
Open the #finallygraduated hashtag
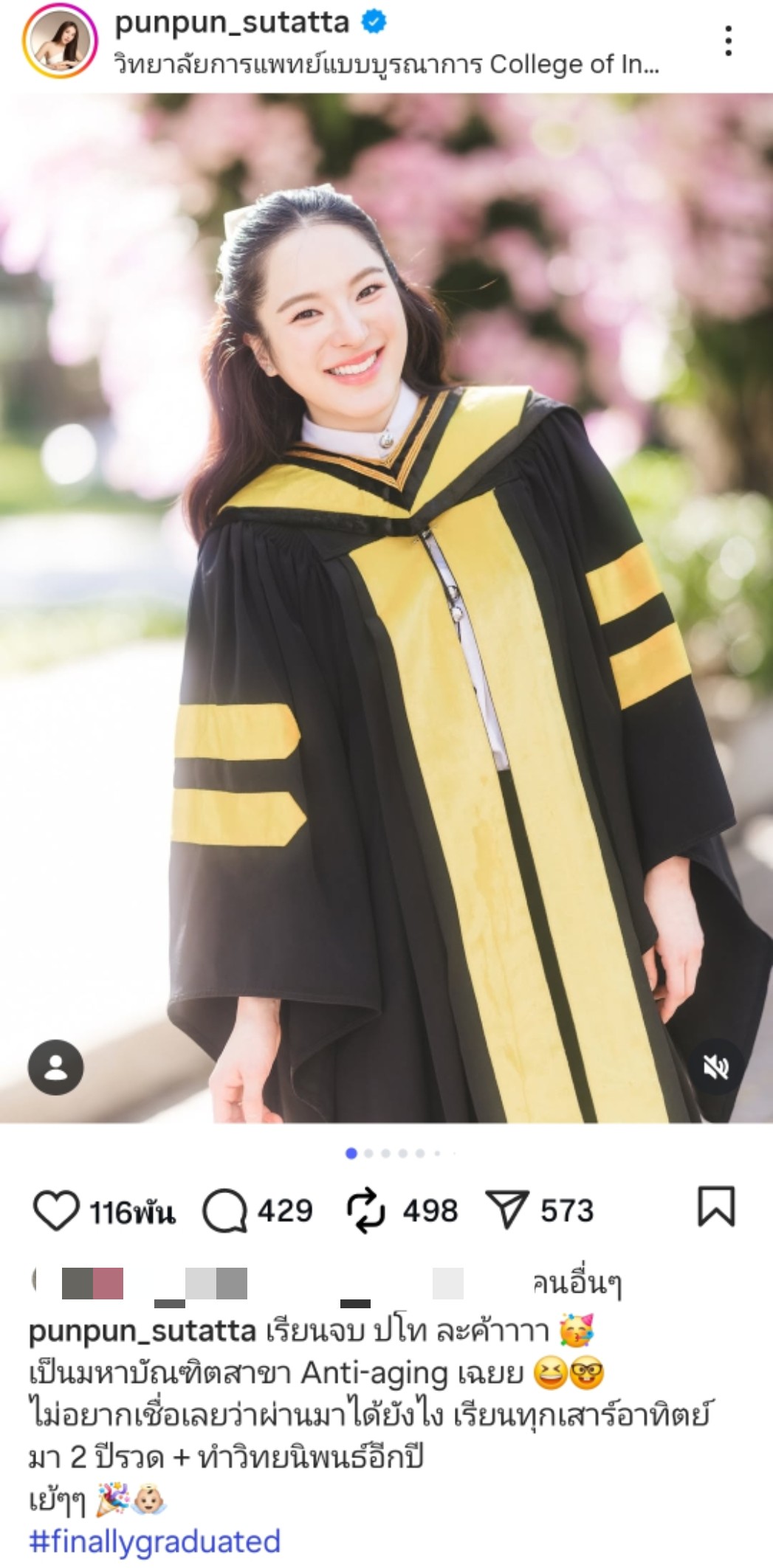[x=154, y=1541]
